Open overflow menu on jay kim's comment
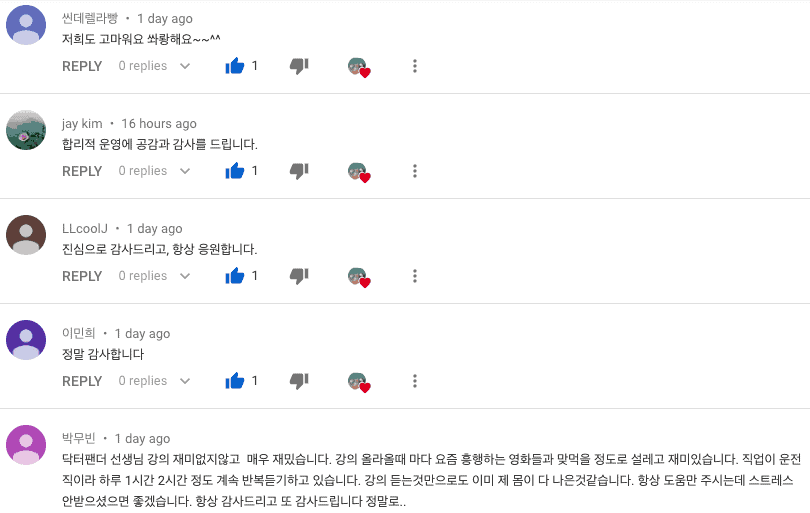The height and width of the screenshot is (513, 810). [415, 171]
